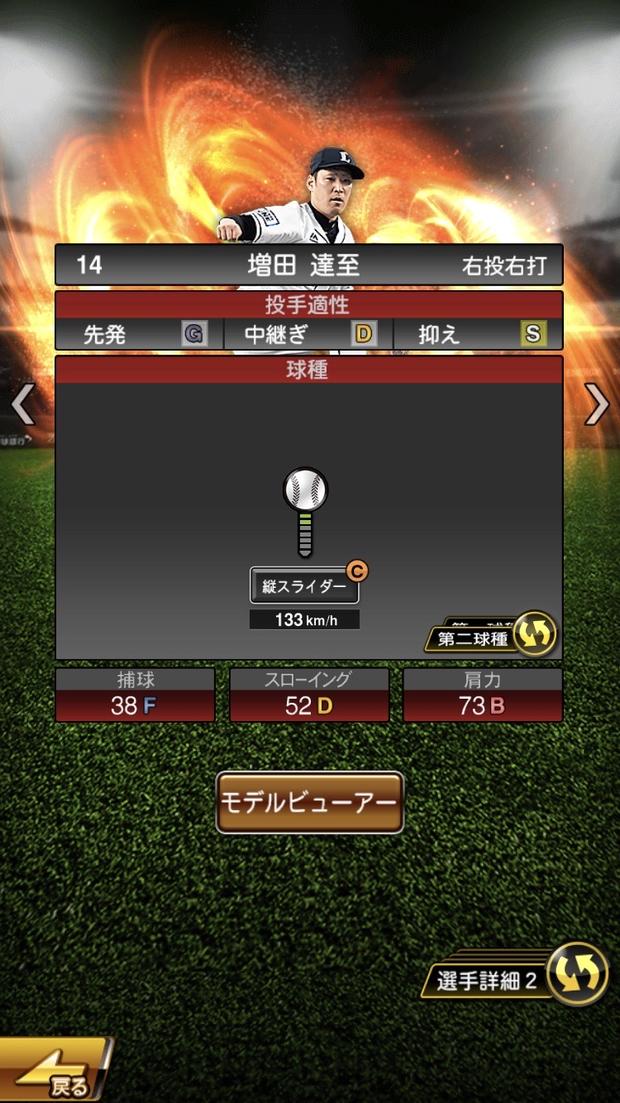The image size is (620, 1103).
Task: Open the モデルビューアー model viewer
Action: [x=310, y=803]
